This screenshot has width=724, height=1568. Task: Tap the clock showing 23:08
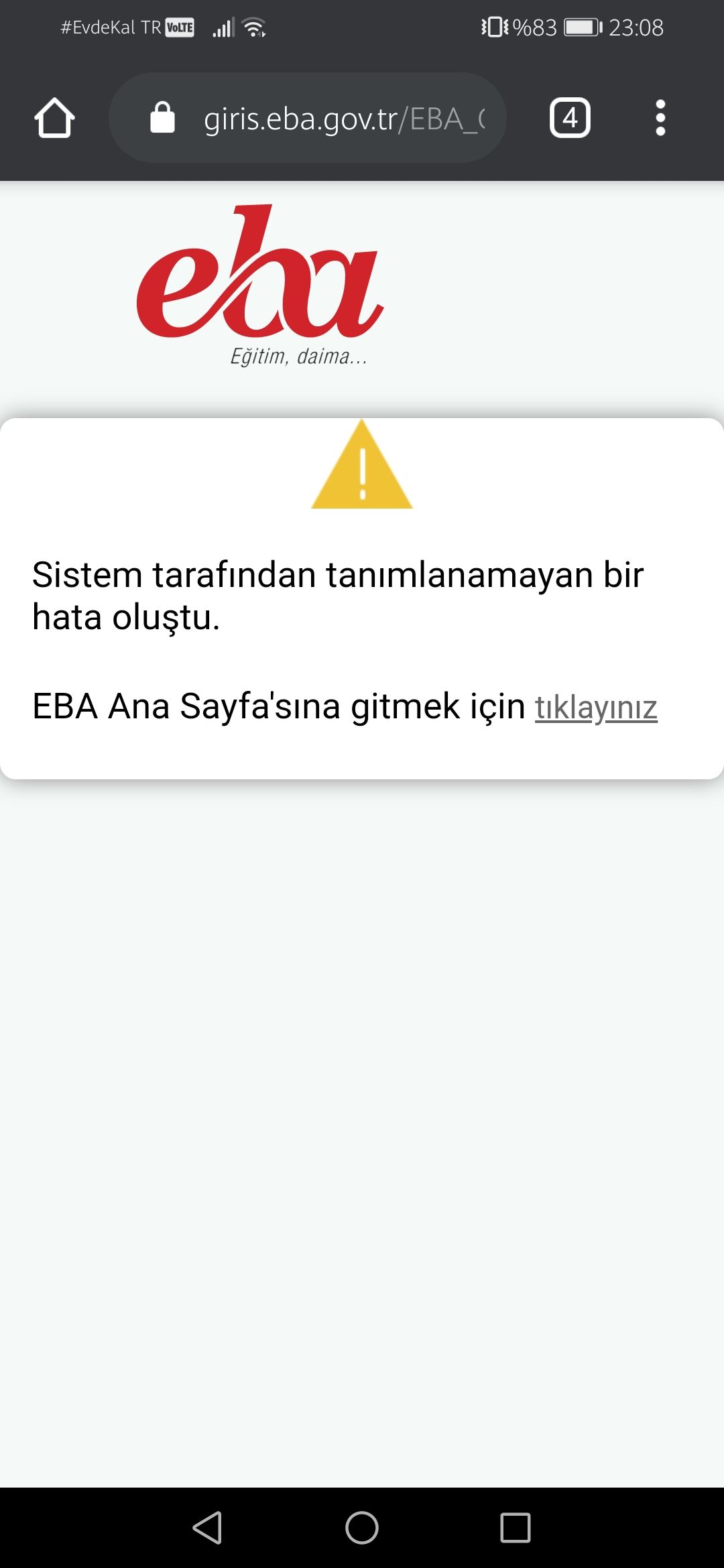(637, 27)
